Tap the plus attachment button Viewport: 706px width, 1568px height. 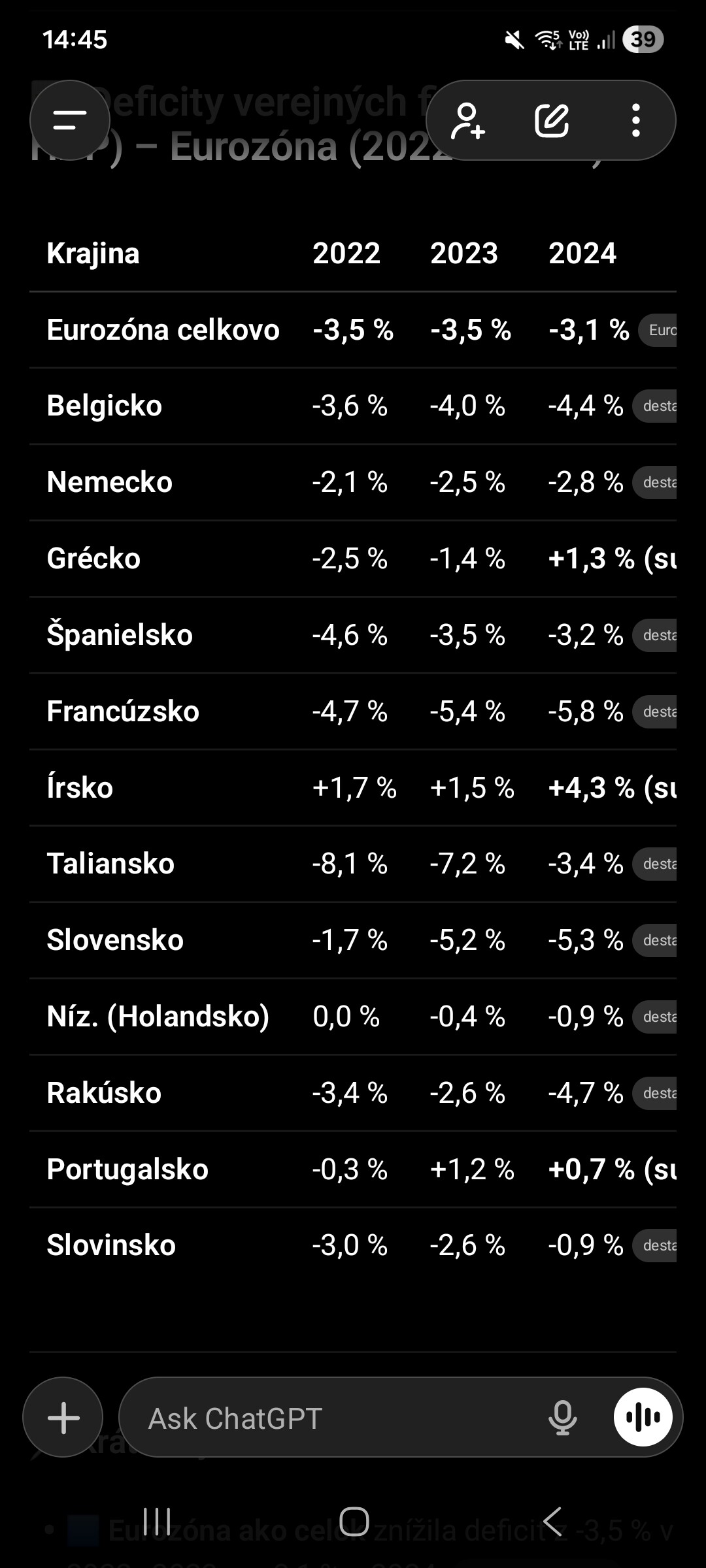[63, 1418]
